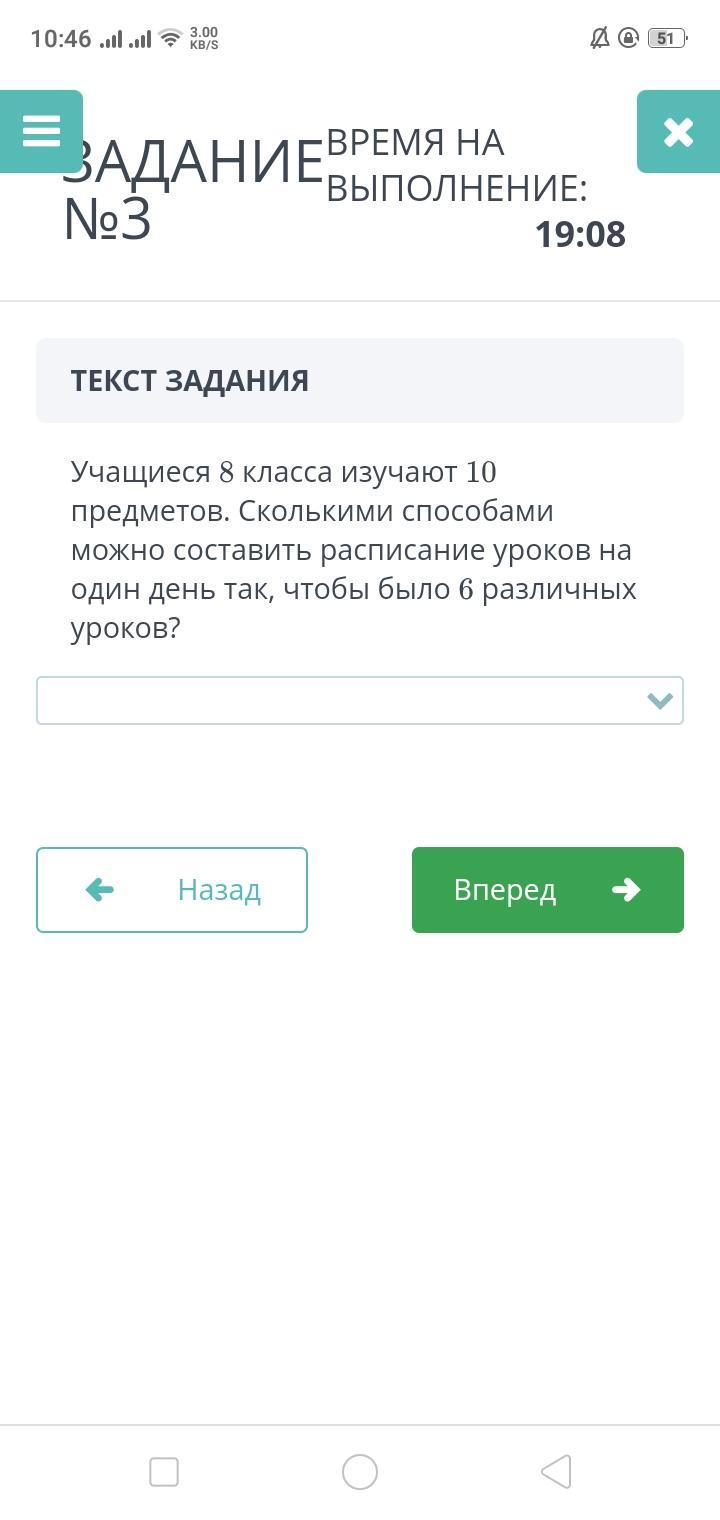Open the hamburger menu
The width and height of the screenshot is (720, 1520).
tap(41, 131)
